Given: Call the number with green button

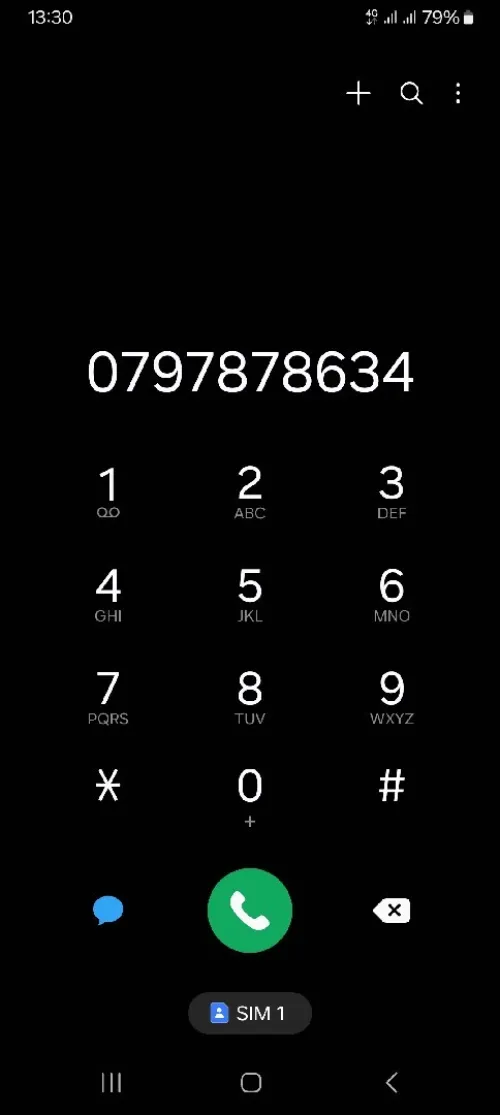Looking at the screenshot, I should 250,910.
